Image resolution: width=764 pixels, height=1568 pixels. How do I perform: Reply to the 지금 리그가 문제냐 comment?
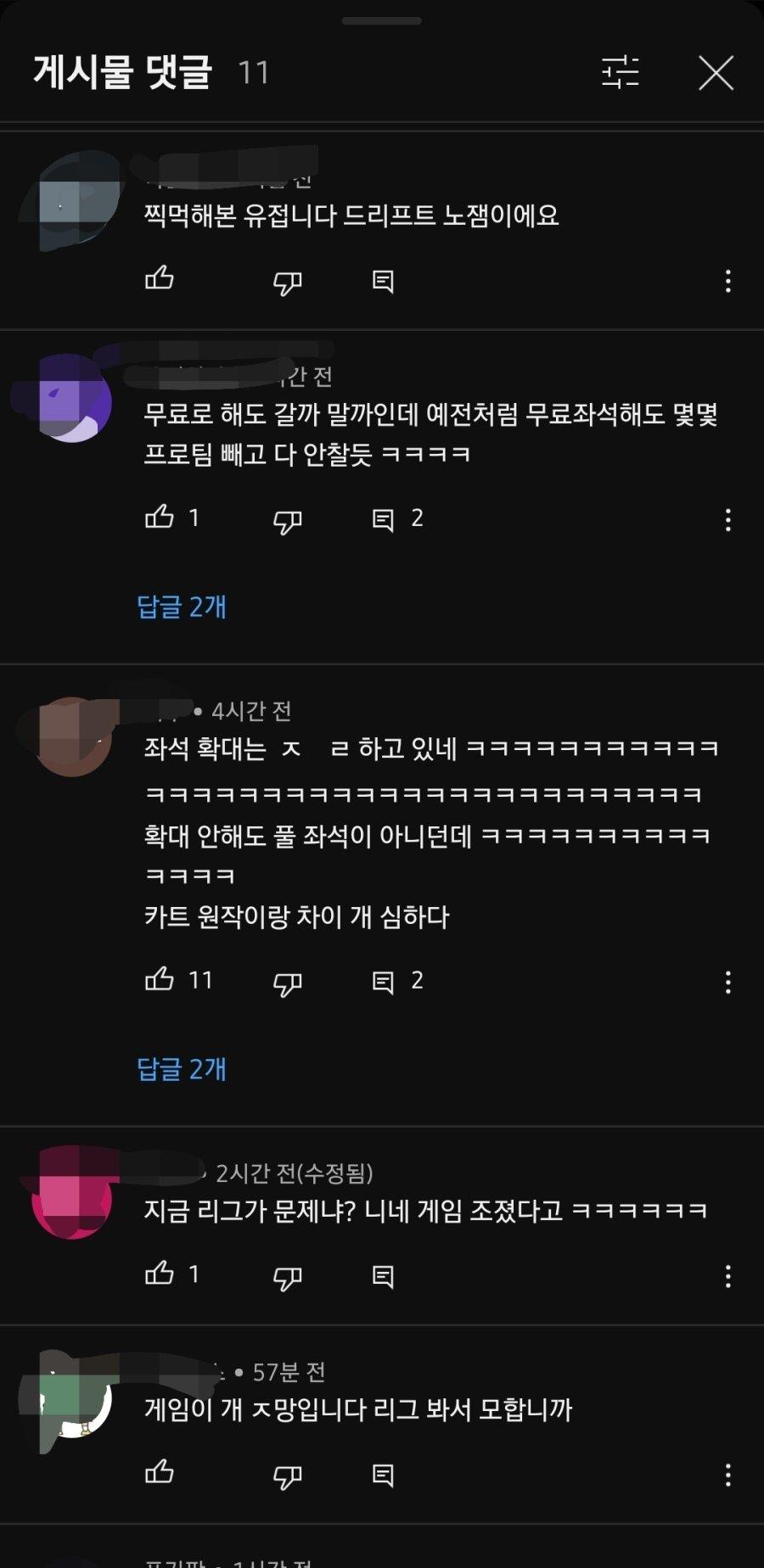pos(383,1276)
